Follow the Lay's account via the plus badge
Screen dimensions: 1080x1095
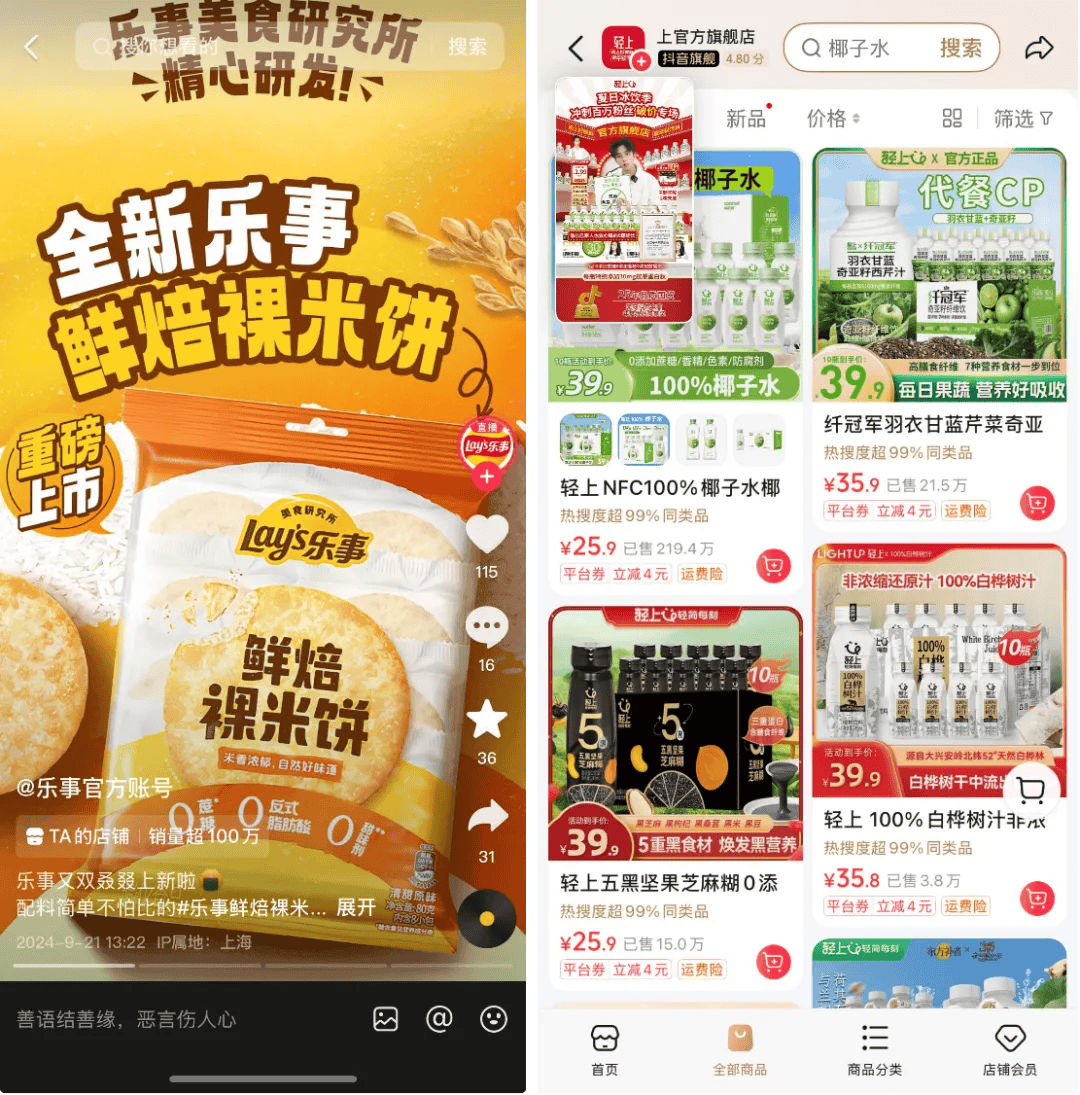(487, 477)
